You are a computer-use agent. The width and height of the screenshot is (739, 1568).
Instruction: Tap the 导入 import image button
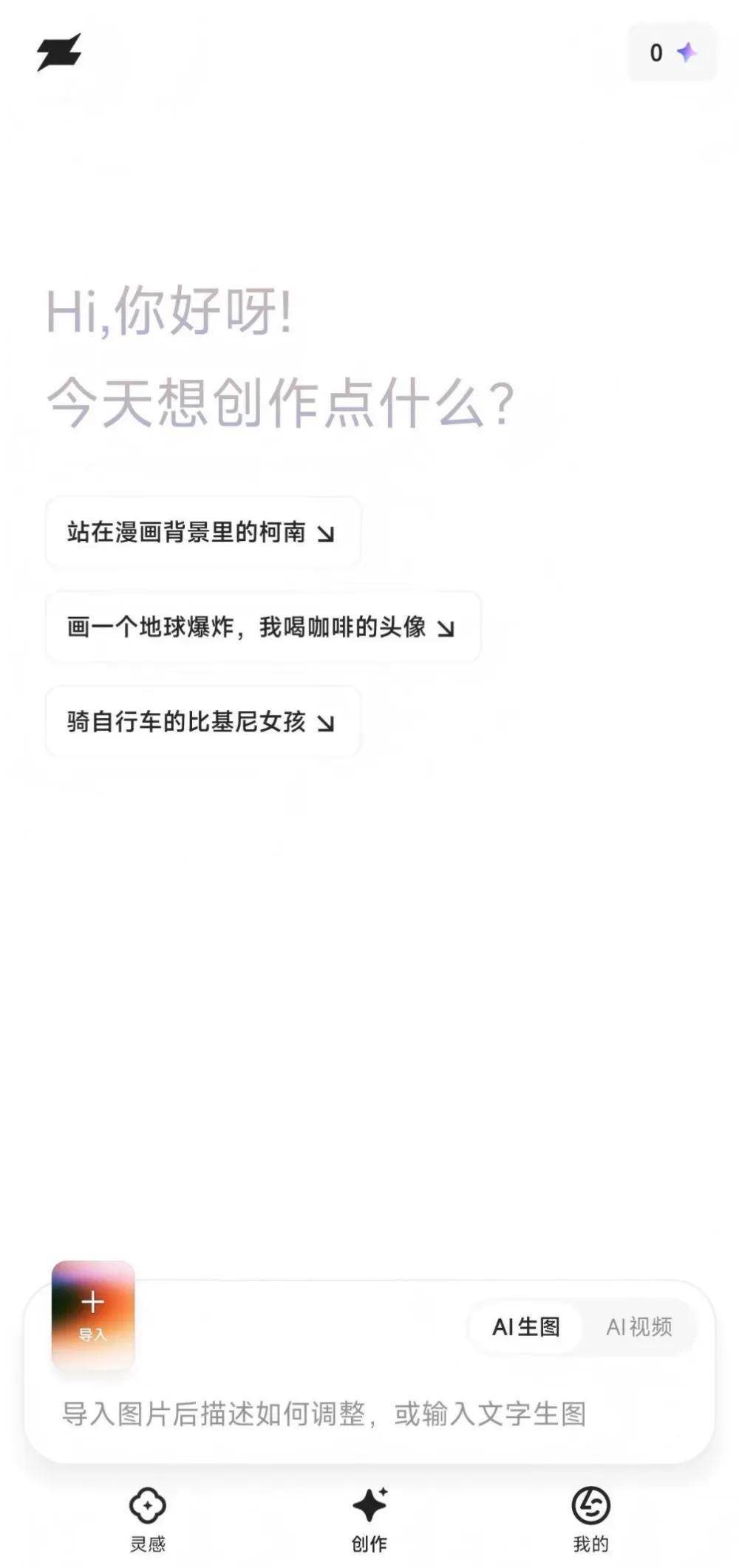pos(93,1314)
